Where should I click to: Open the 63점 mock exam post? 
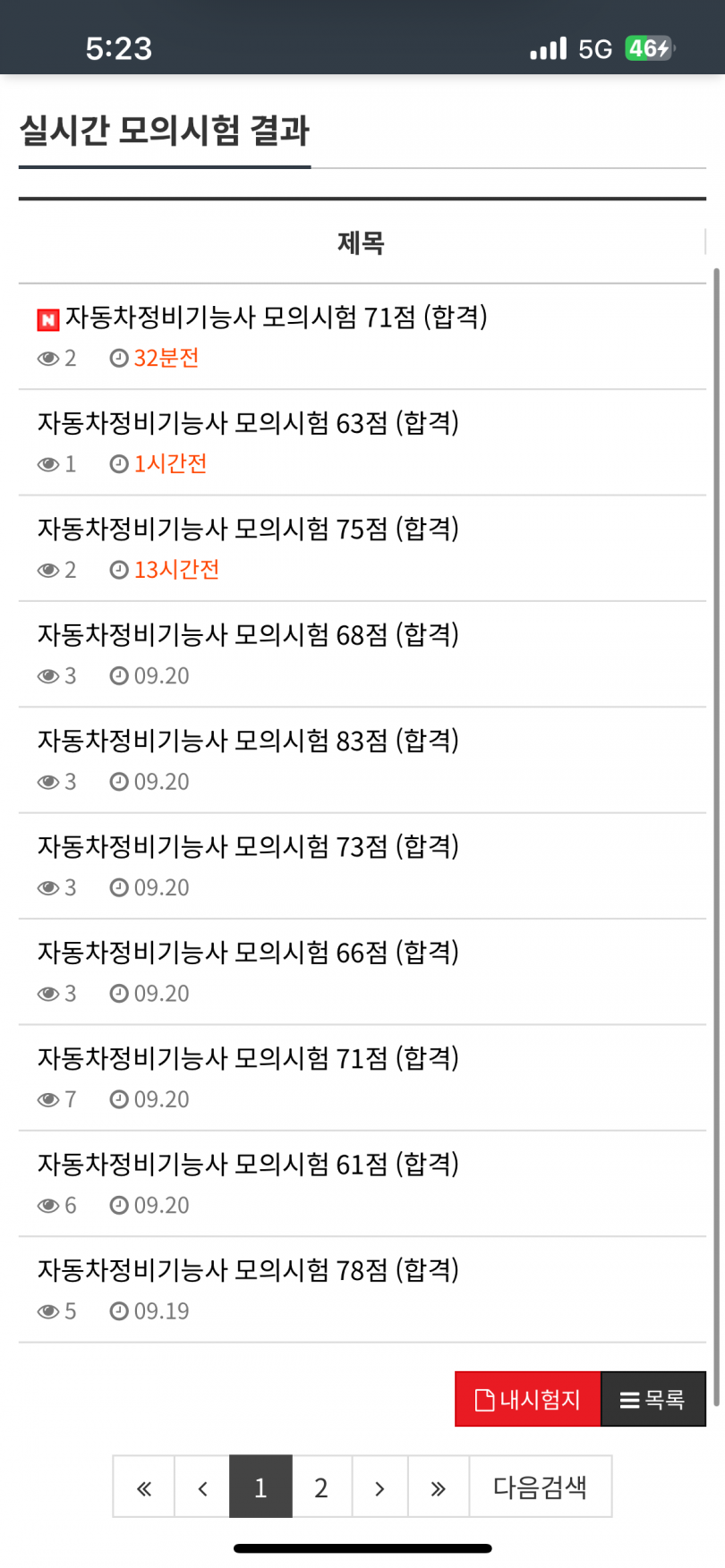coord(248,423)
